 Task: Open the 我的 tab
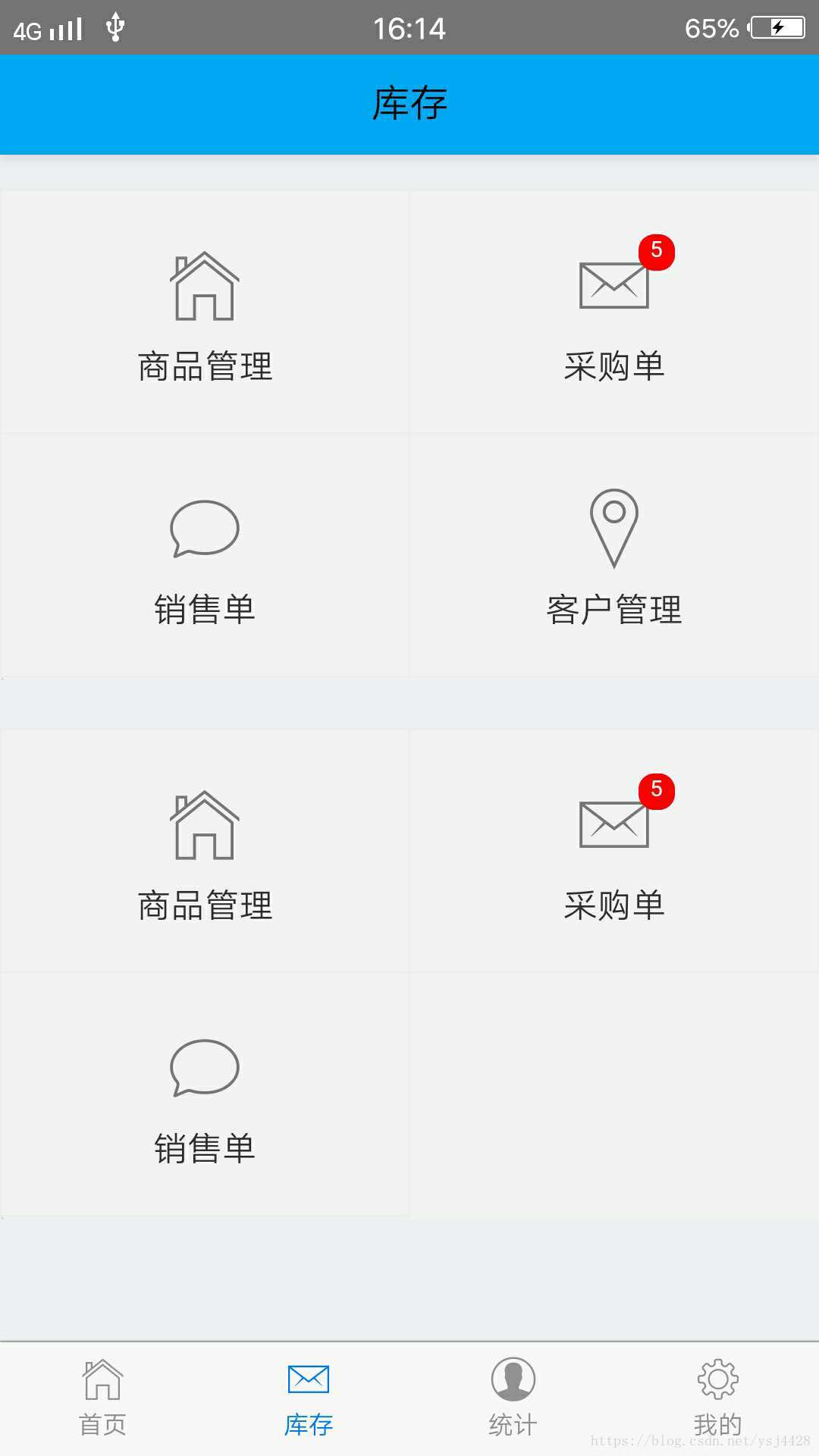point(717,1398)
